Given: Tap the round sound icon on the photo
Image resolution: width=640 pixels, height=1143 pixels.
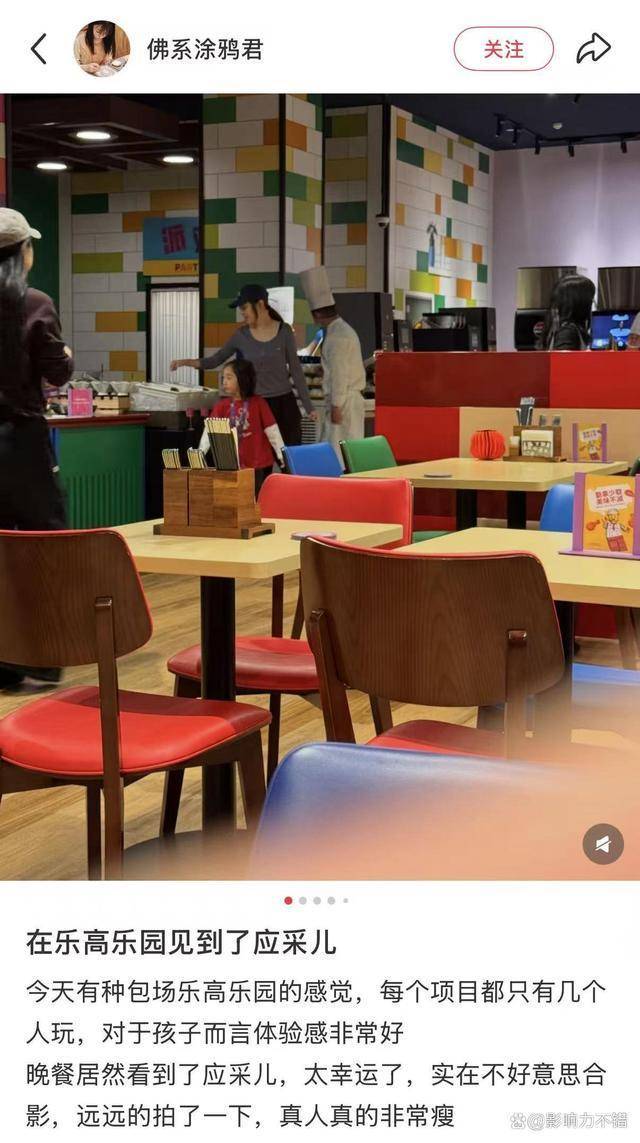Looking at the screenshot, I should click(602, 844).
